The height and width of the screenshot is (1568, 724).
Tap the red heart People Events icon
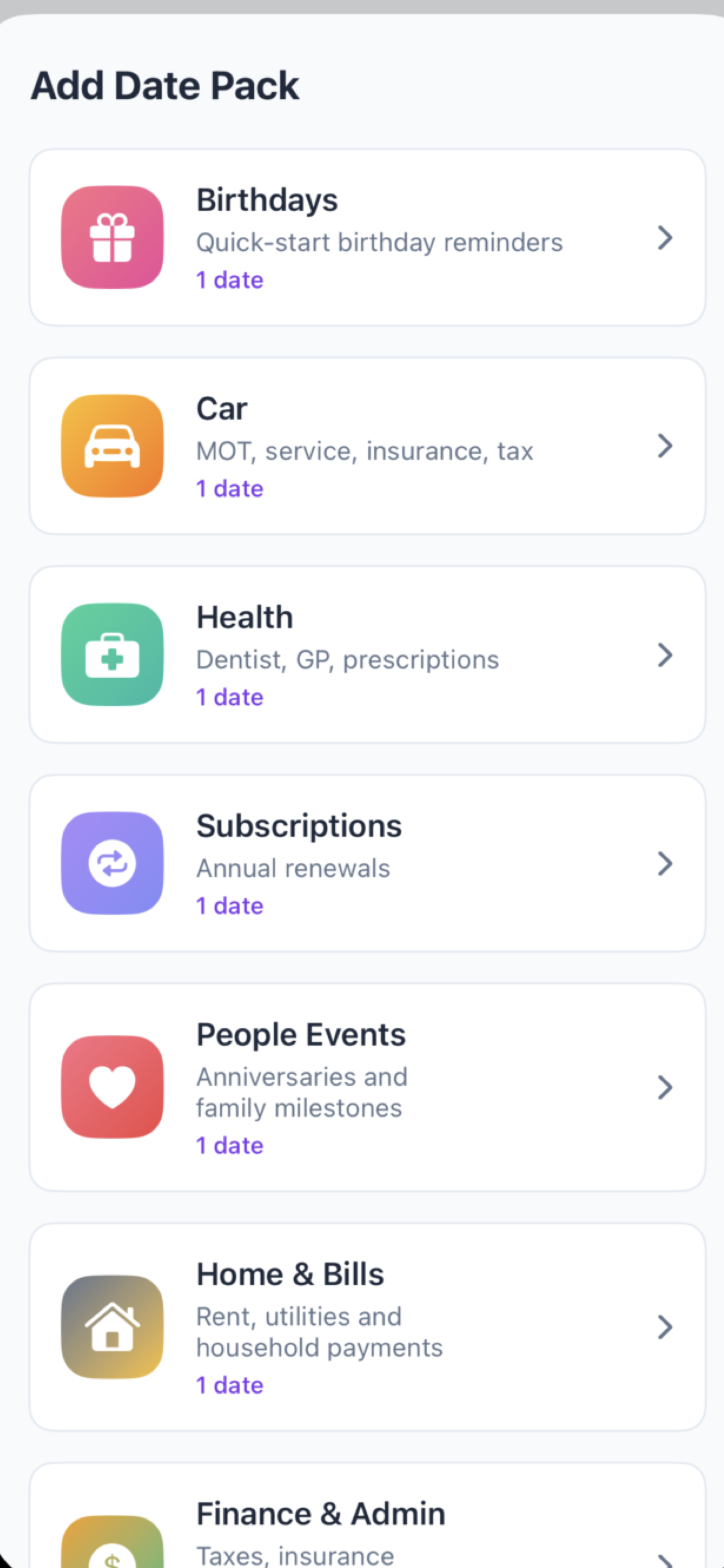pos(112,1087)
